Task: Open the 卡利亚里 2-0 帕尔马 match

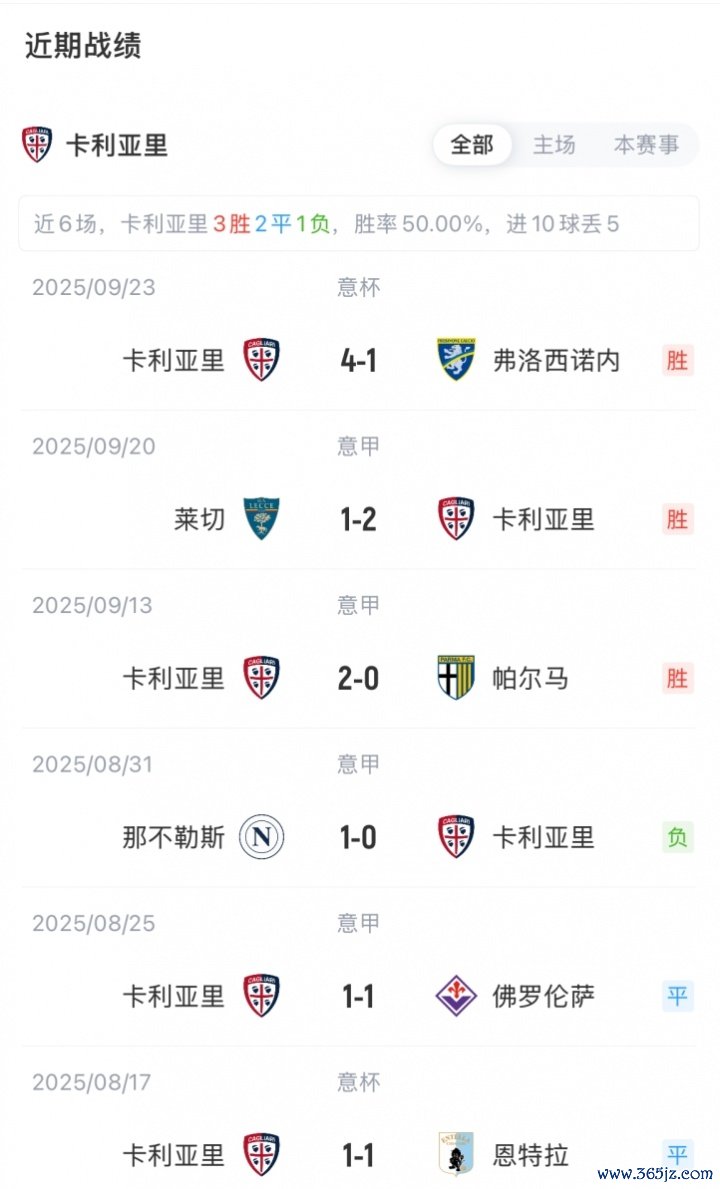Action: tap(359, 678)
